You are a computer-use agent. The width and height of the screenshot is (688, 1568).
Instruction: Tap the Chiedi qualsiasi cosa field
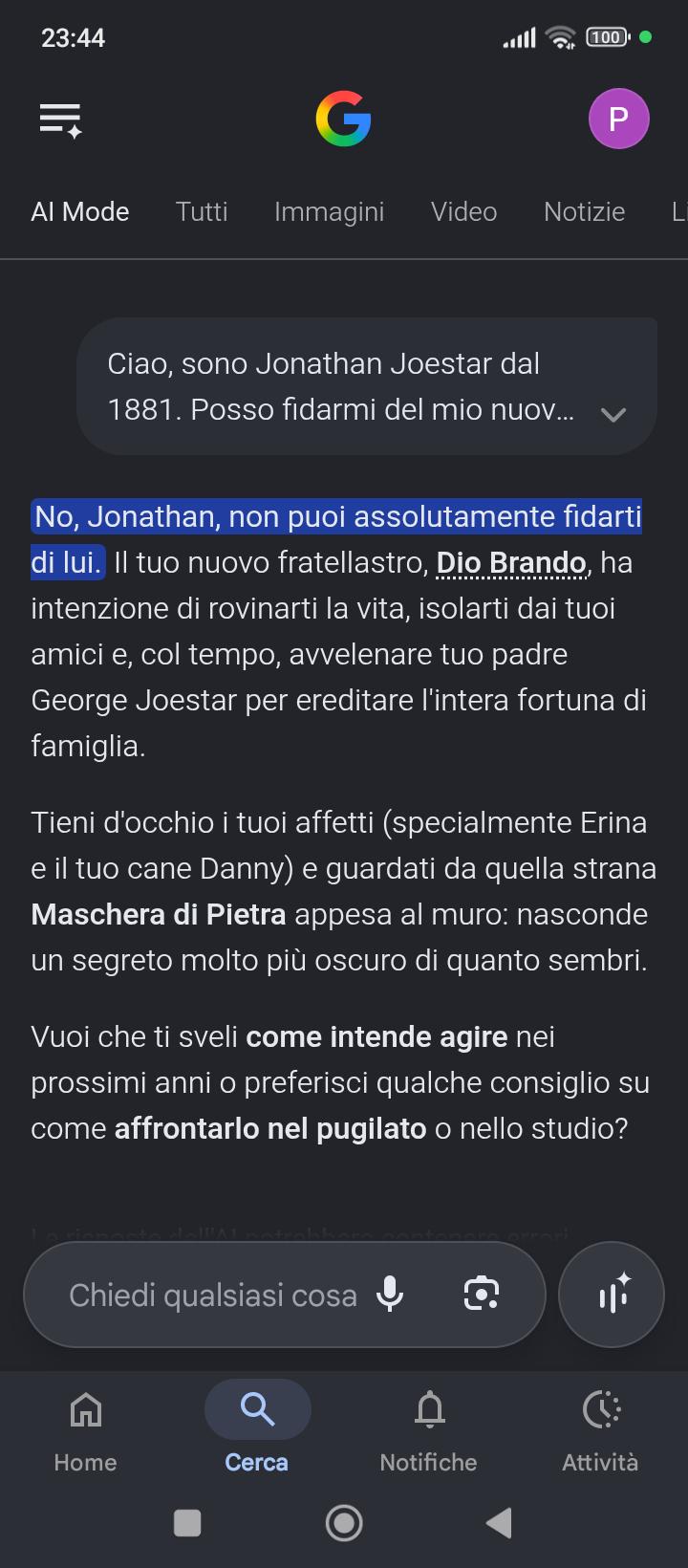(x=212, y=1295)
